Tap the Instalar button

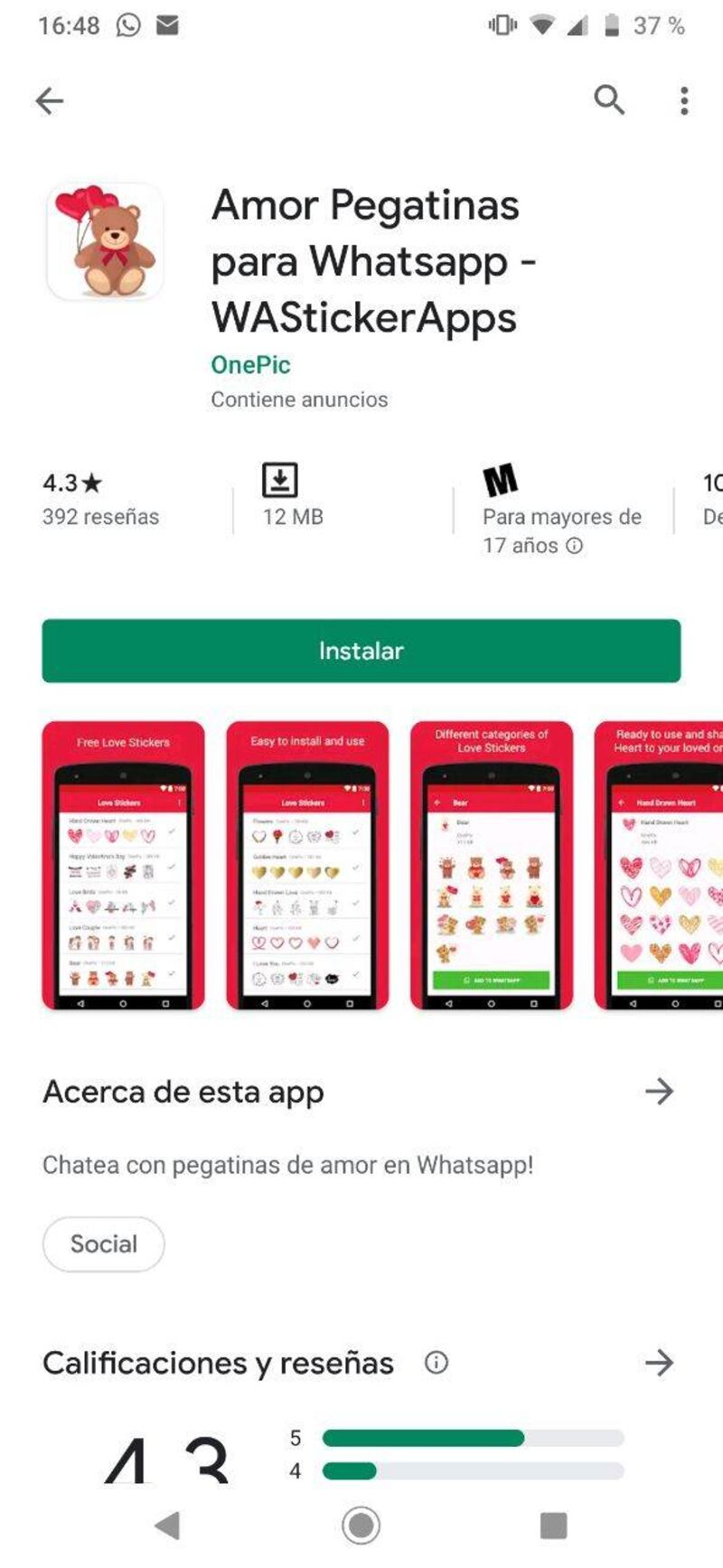coord(361,651)
